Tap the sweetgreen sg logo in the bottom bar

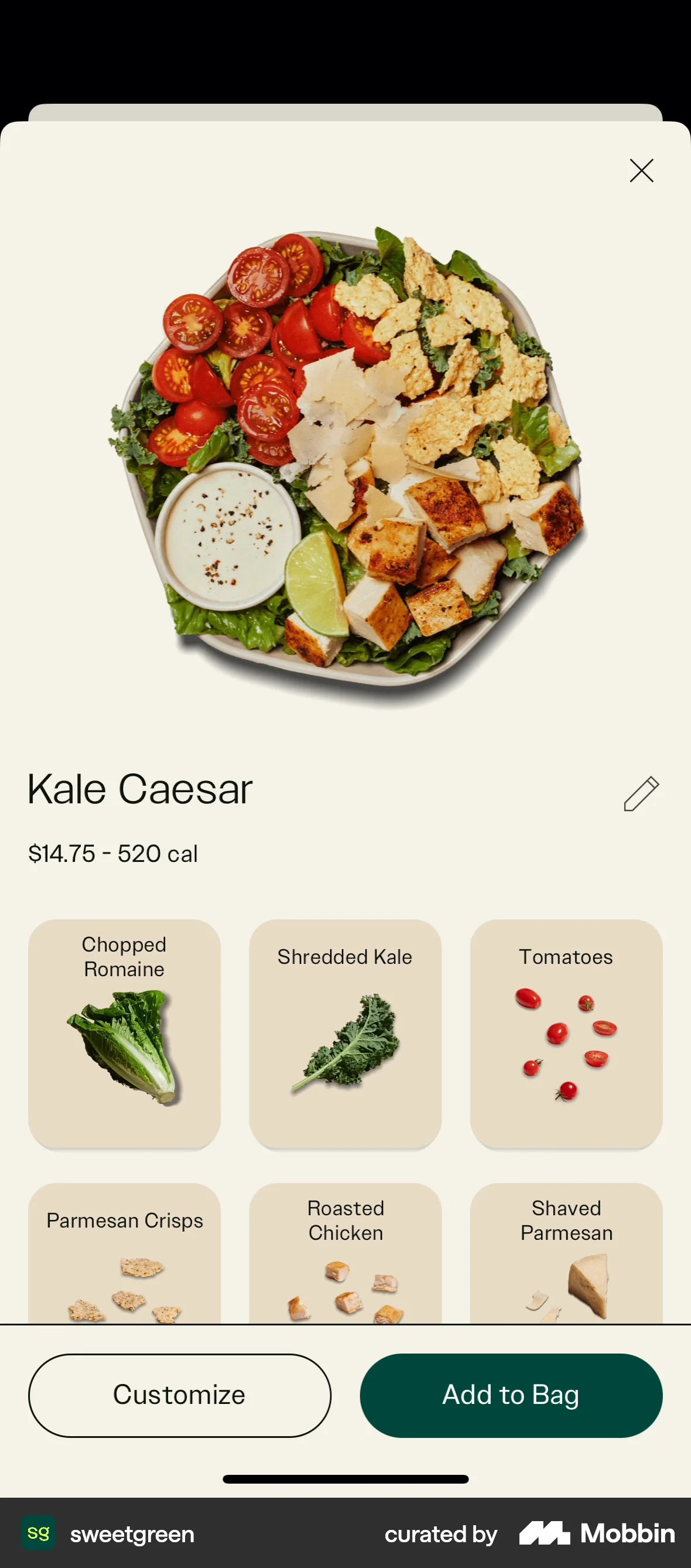pyautogui.click(x=39, y=1534)
